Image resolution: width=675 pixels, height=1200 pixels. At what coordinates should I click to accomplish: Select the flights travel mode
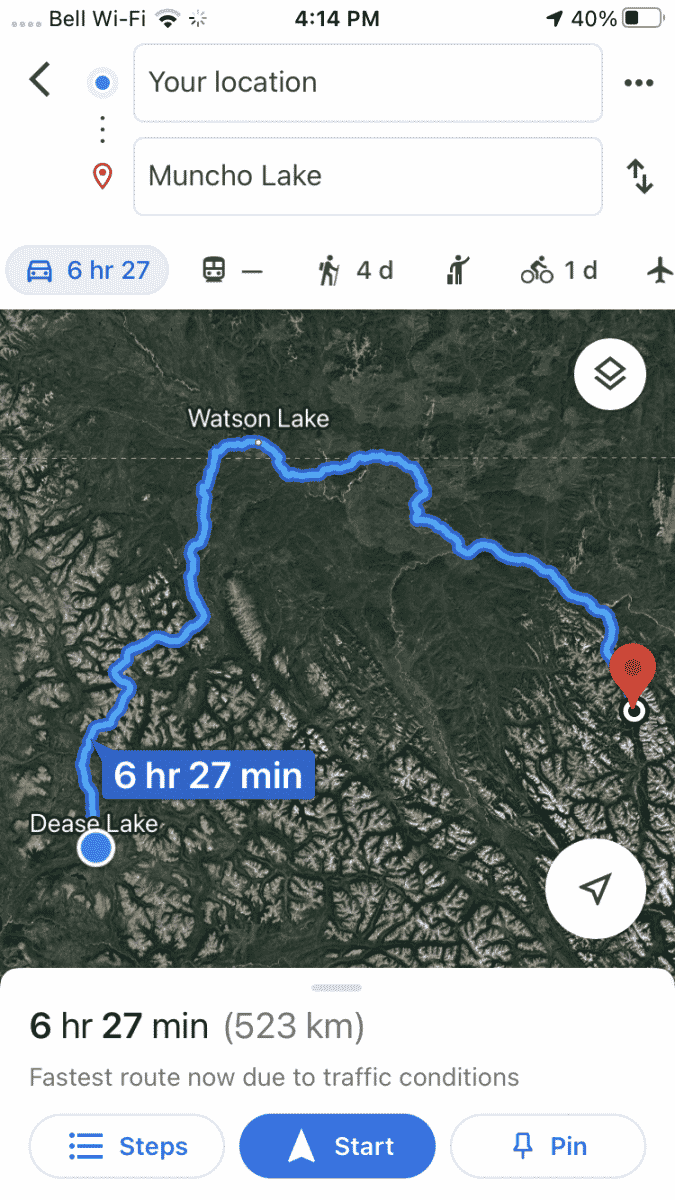click(x=659, y=270)
